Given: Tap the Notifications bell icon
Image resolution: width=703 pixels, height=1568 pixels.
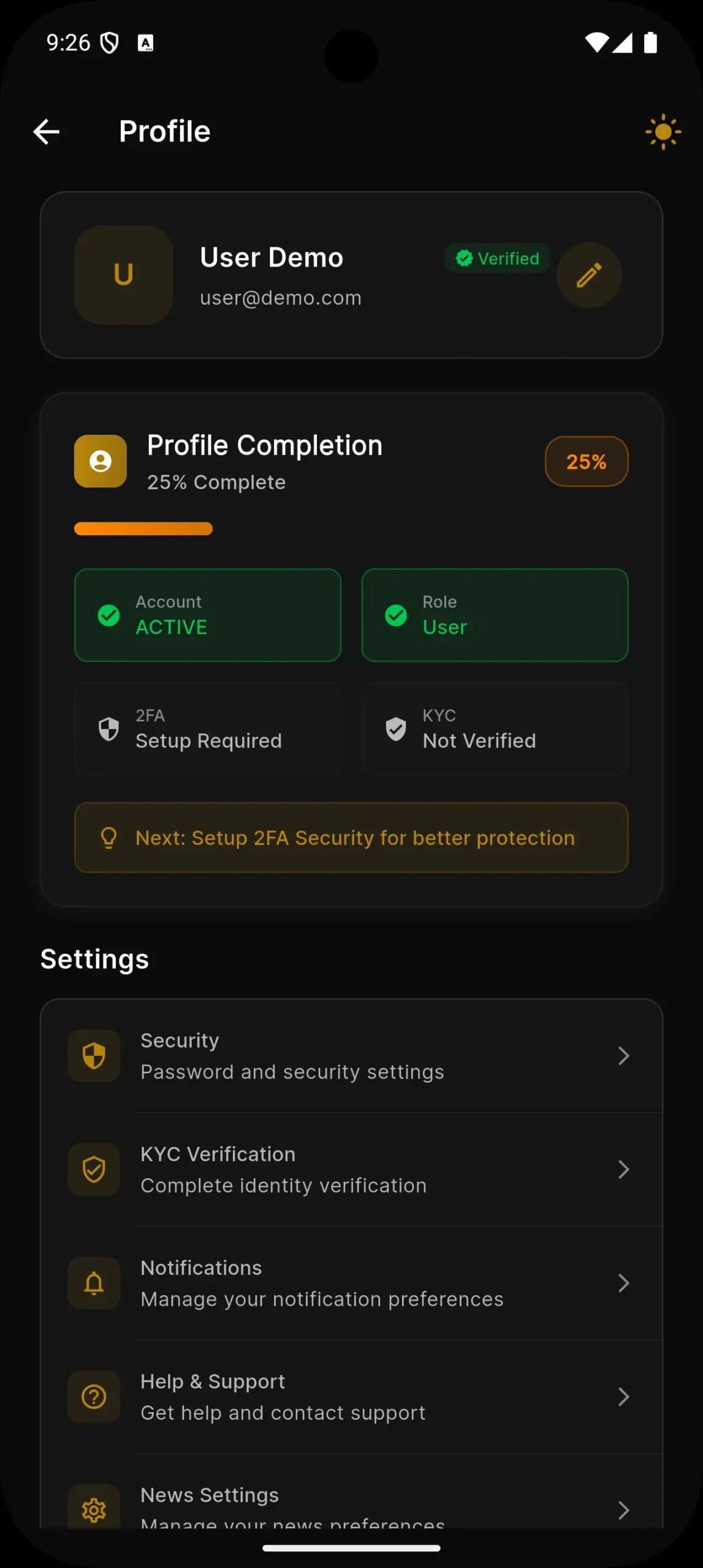Looking at the screenshot, I should click(x=94, y=1283).
